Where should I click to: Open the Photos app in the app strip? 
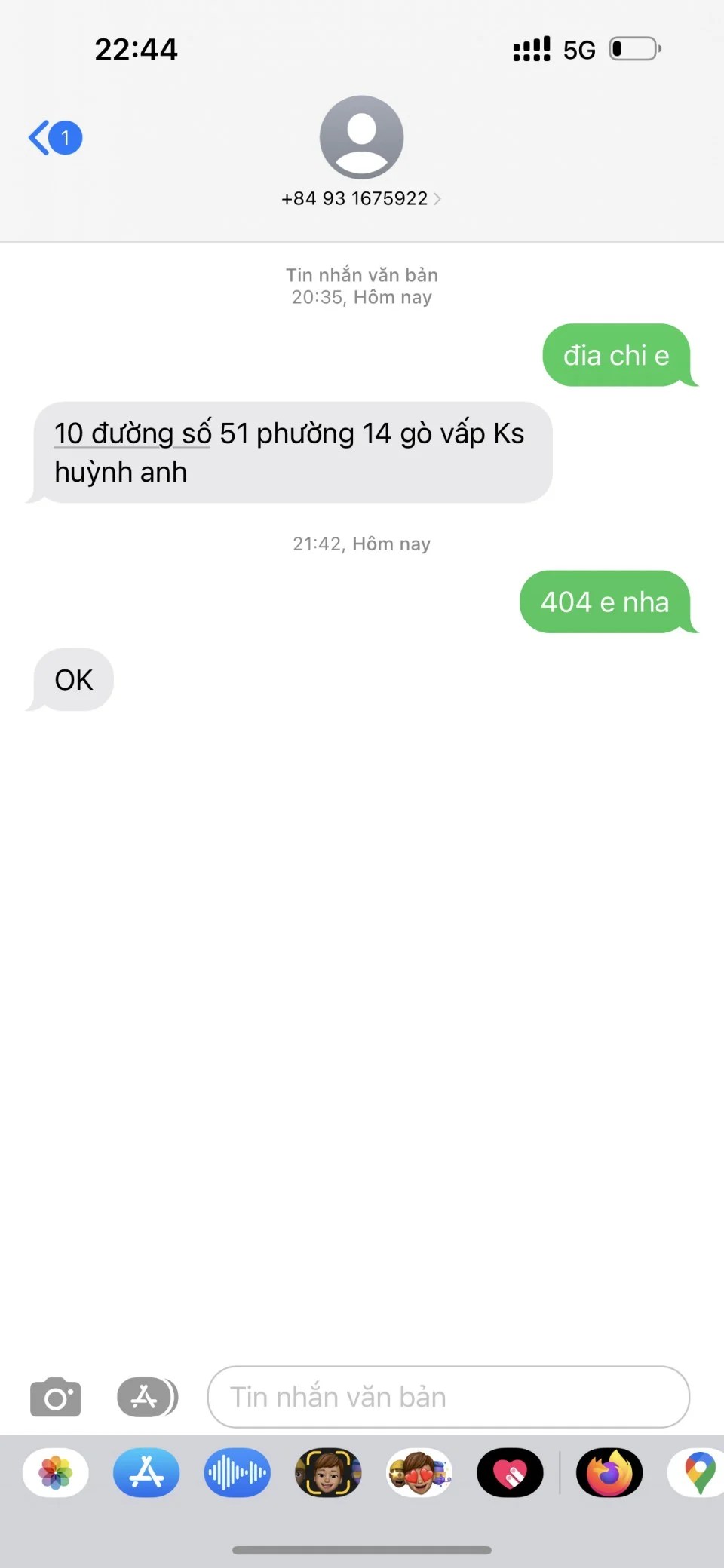click(x=56, y=1472)
